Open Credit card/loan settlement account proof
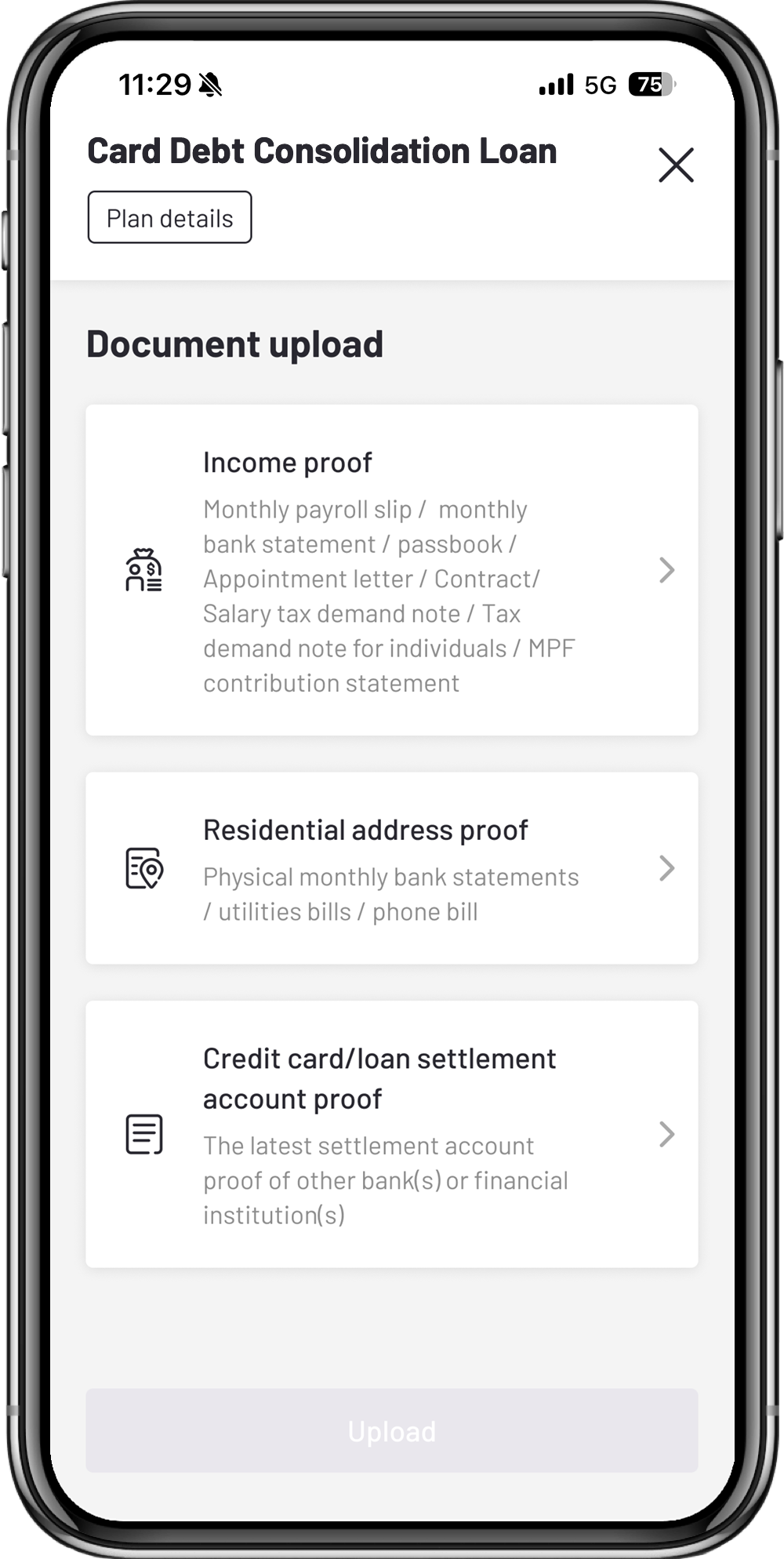Screen dimensions: 784x1559 coord(391,1134)
